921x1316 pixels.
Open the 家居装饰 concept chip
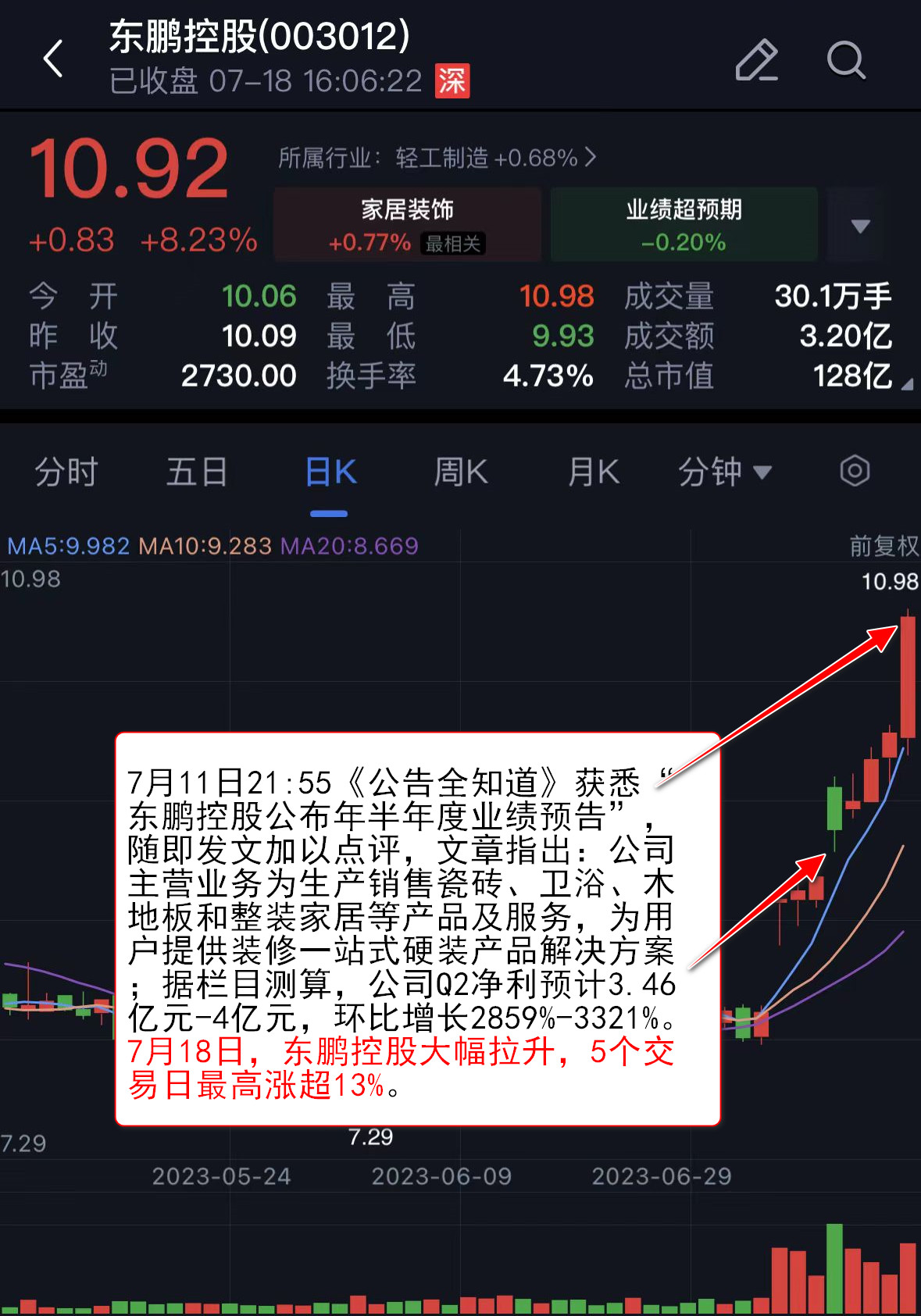click(407, 224)
